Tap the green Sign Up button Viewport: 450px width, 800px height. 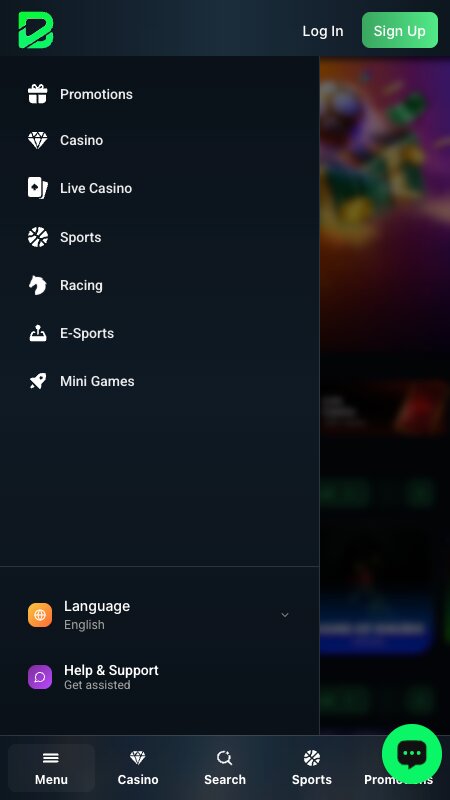(x=399, y=30)
